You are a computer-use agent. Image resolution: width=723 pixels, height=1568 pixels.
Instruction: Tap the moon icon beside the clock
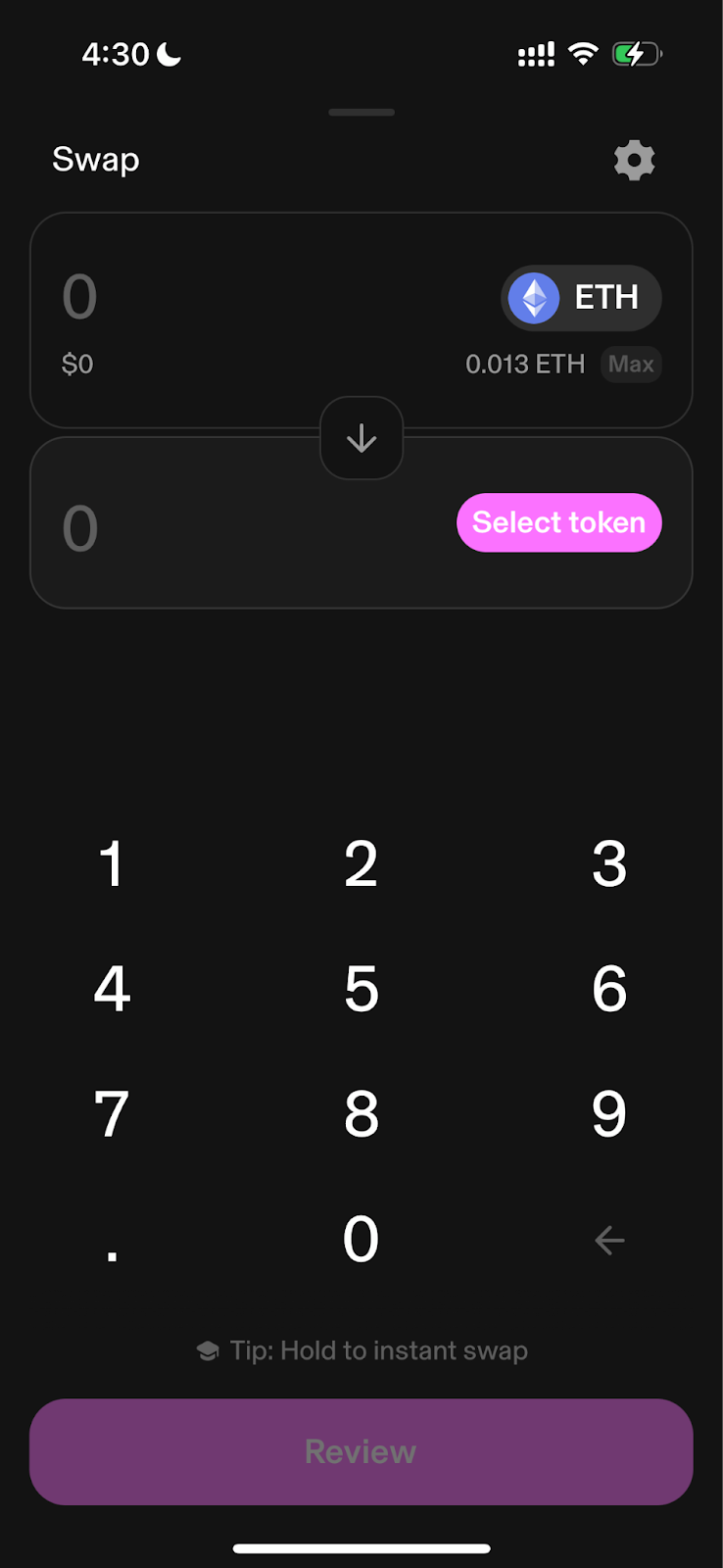169,54
